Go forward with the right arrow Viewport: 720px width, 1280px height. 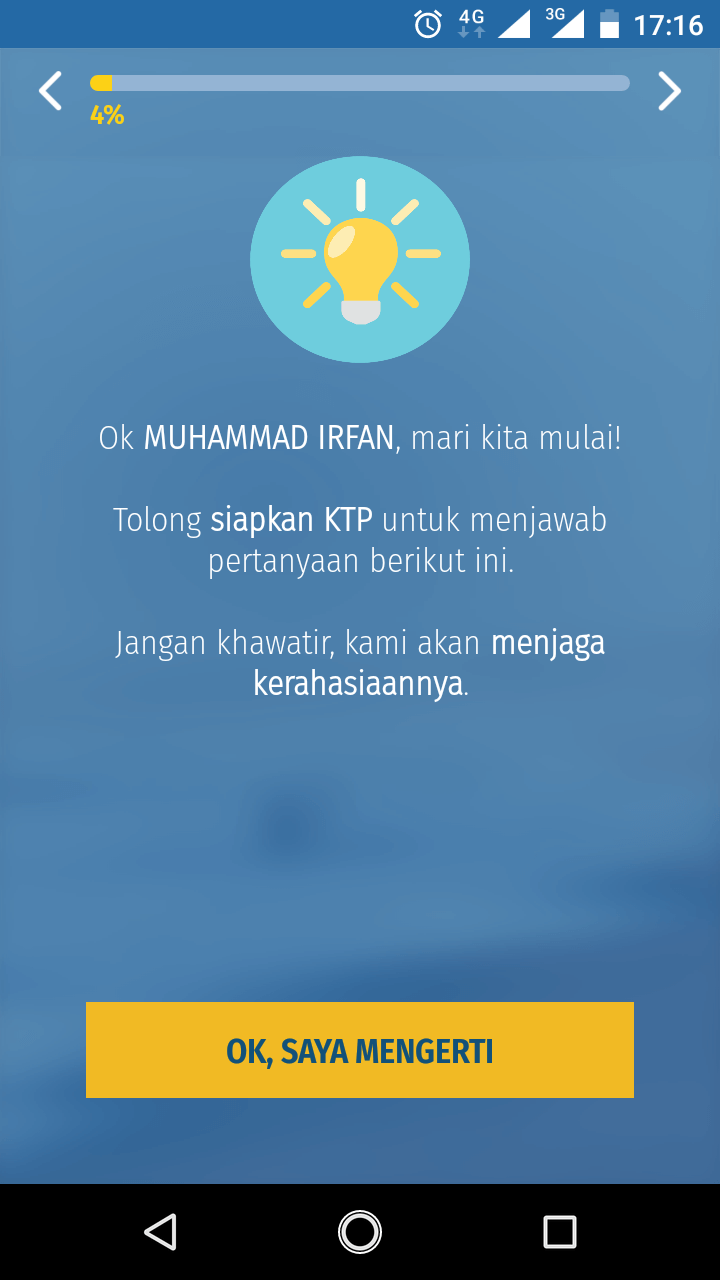pyautogui.click(x=669, y=90)
